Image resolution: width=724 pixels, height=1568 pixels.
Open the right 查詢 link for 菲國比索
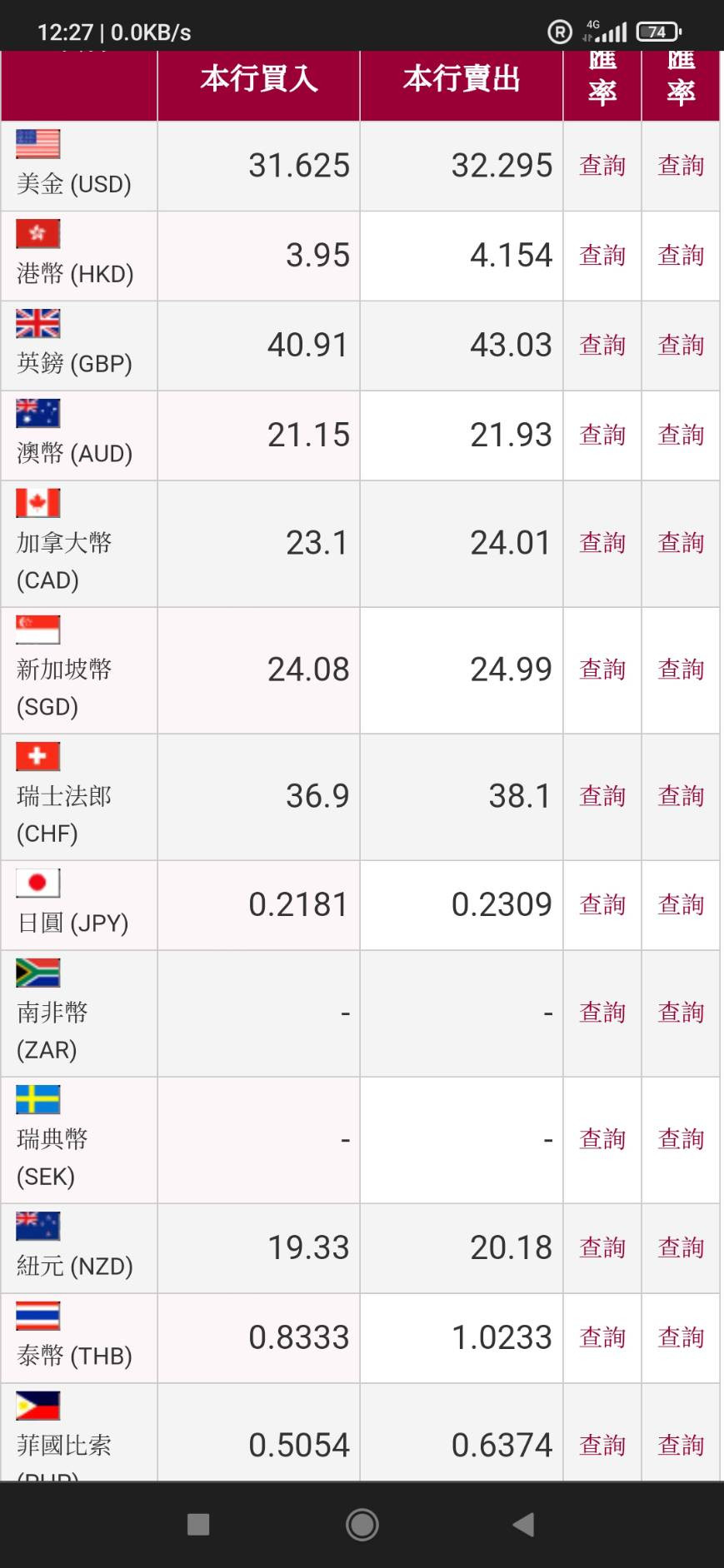point(681,1446)
